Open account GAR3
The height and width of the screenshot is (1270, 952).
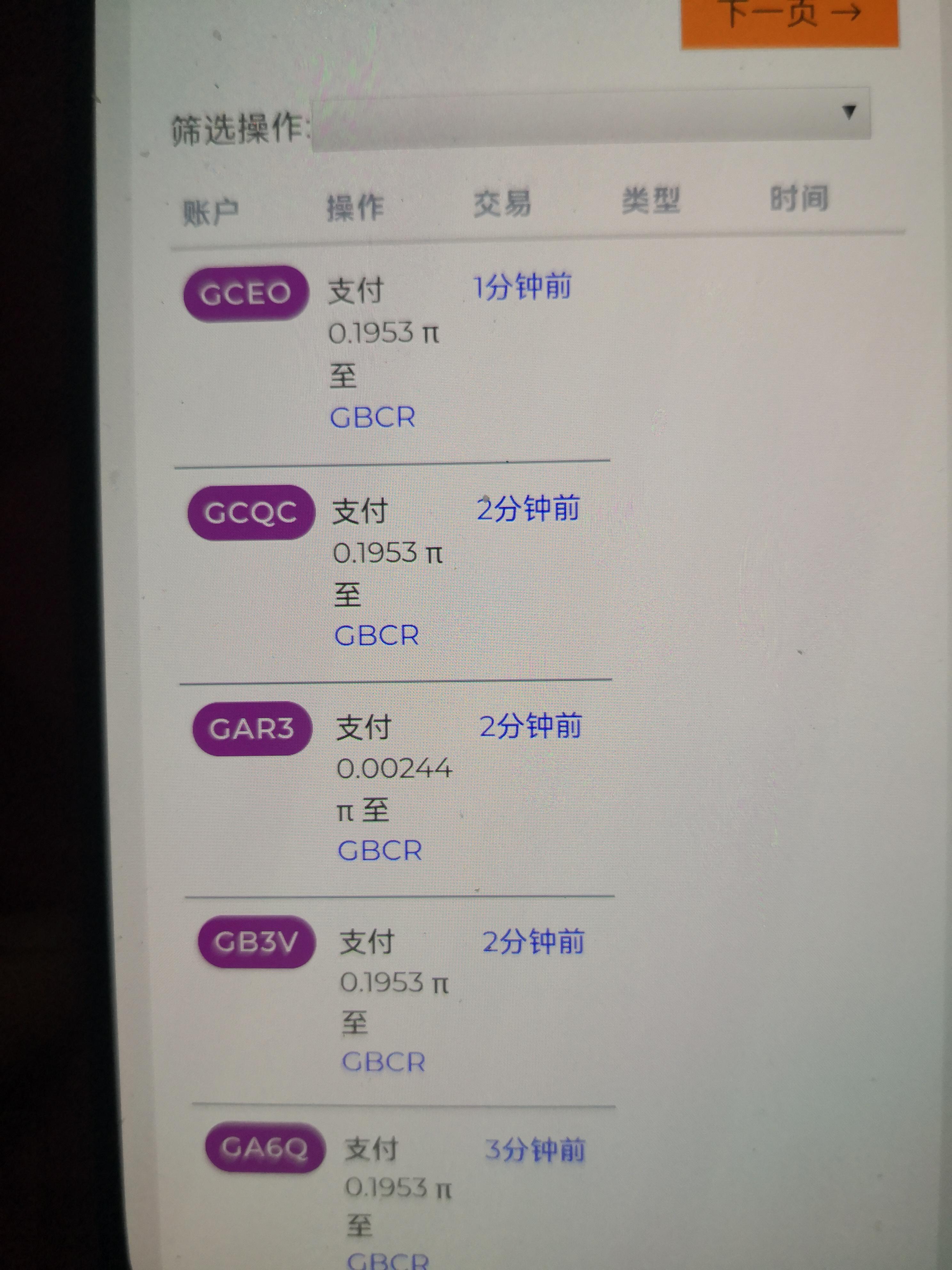(252, 728)
